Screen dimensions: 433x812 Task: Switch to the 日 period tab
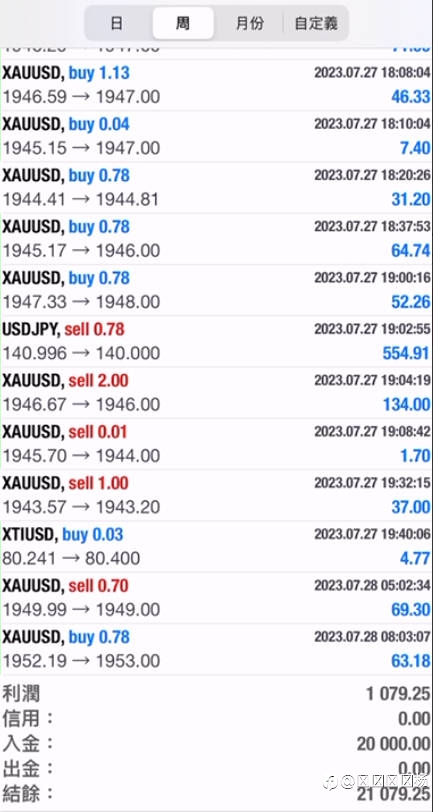point(117,23)
